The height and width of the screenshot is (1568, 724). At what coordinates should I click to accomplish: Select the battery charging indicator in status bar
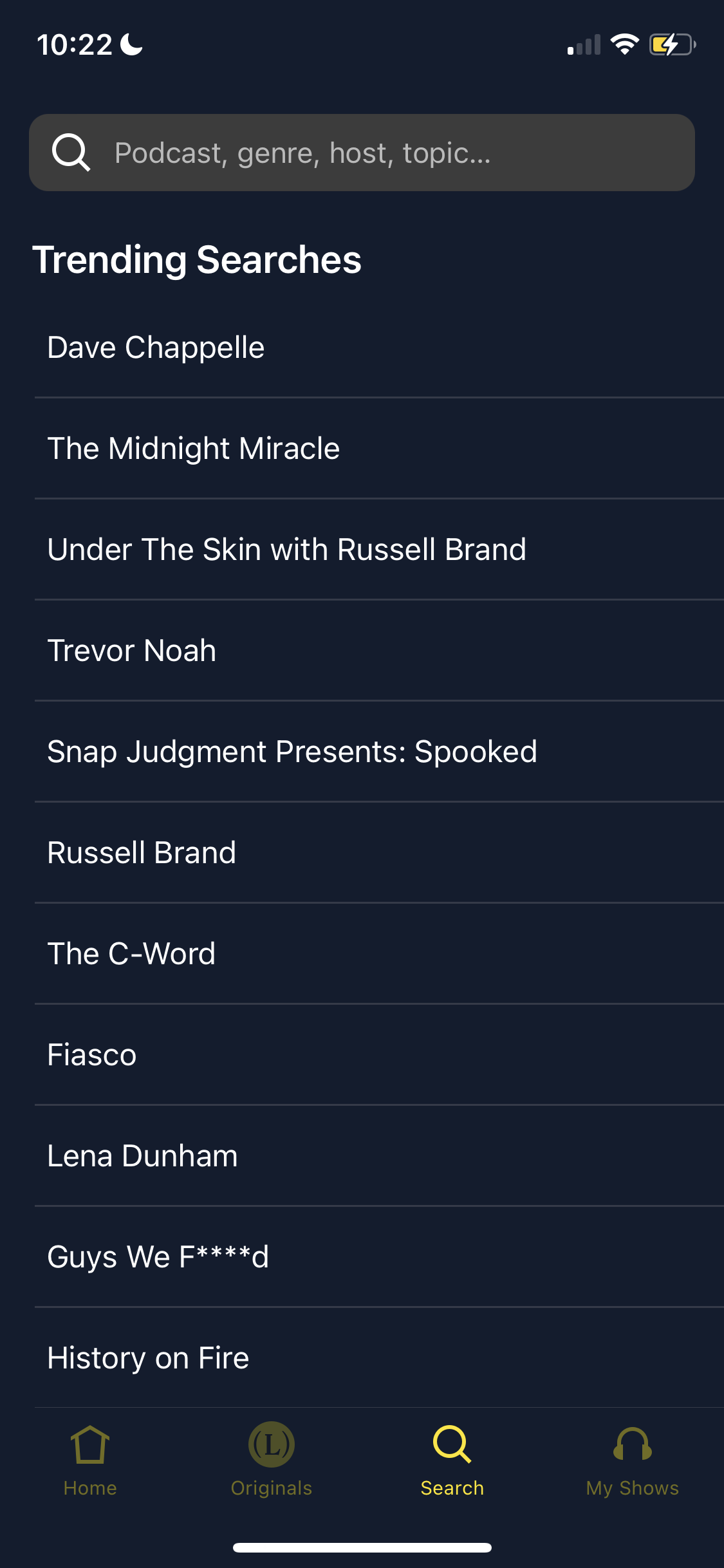click(x=669, y=44)
